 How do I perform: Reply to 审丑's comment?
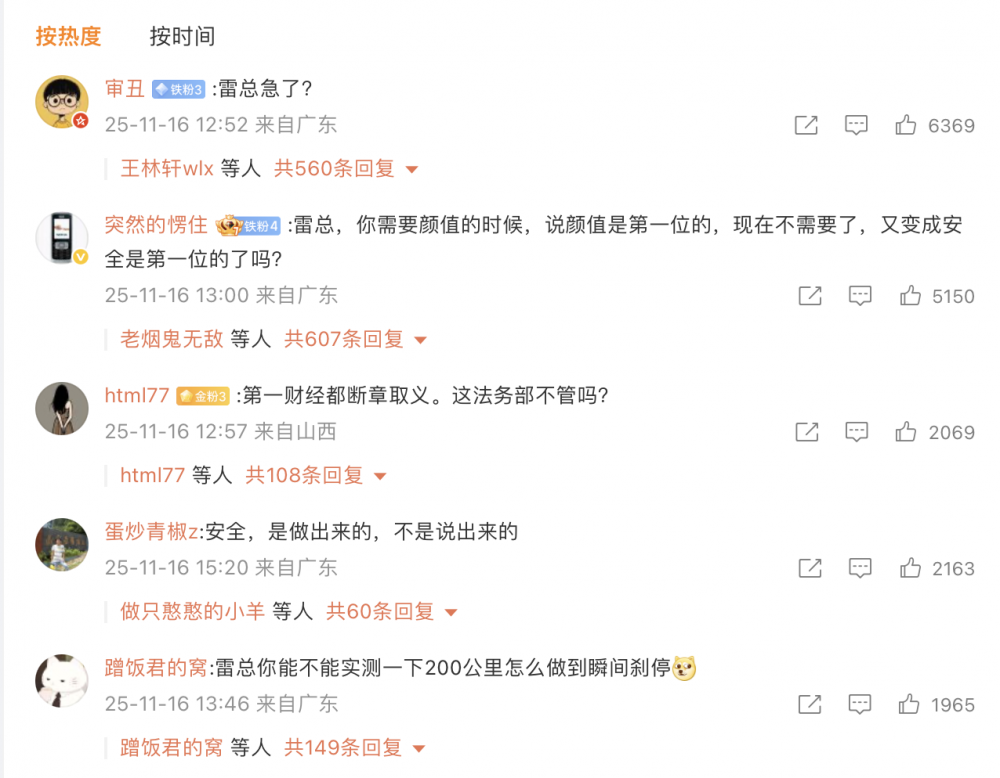(x=856, y=126)
